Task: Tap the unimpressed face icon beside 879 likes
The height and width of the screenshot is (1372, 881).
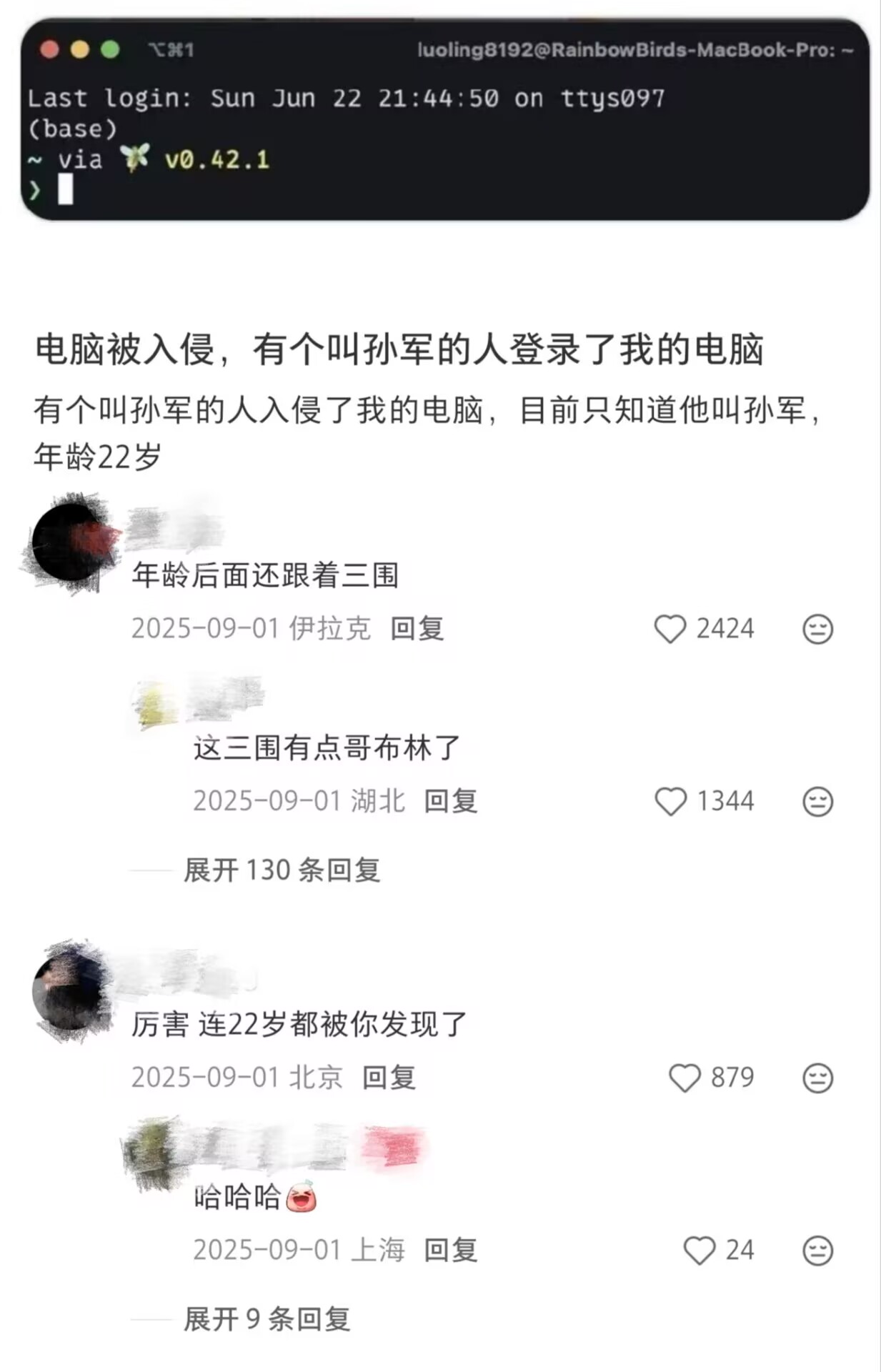Action: pyautogui.click(x=817, y=1078)
